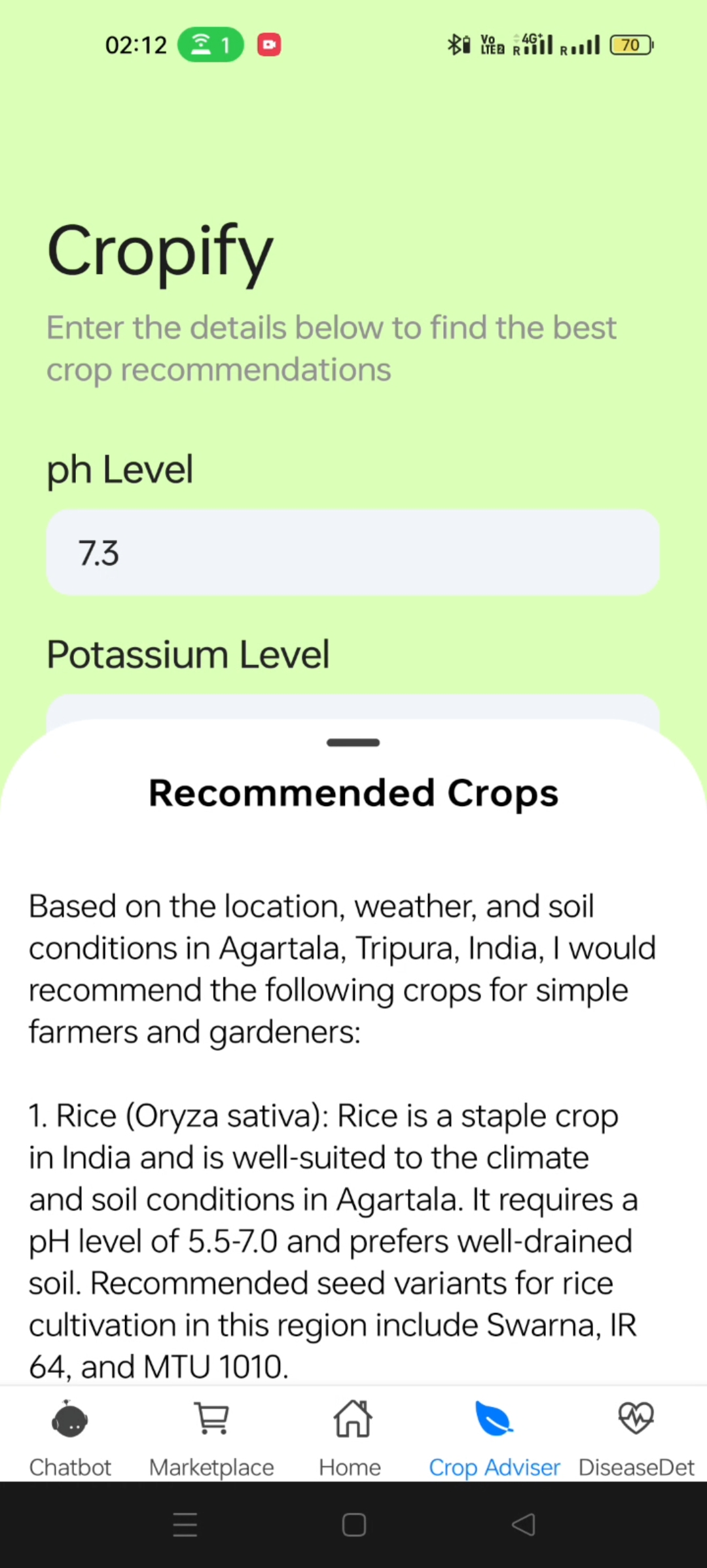707x1568 pixels.
Task: Open the Chatbot tab
Action: point(70,1437)
